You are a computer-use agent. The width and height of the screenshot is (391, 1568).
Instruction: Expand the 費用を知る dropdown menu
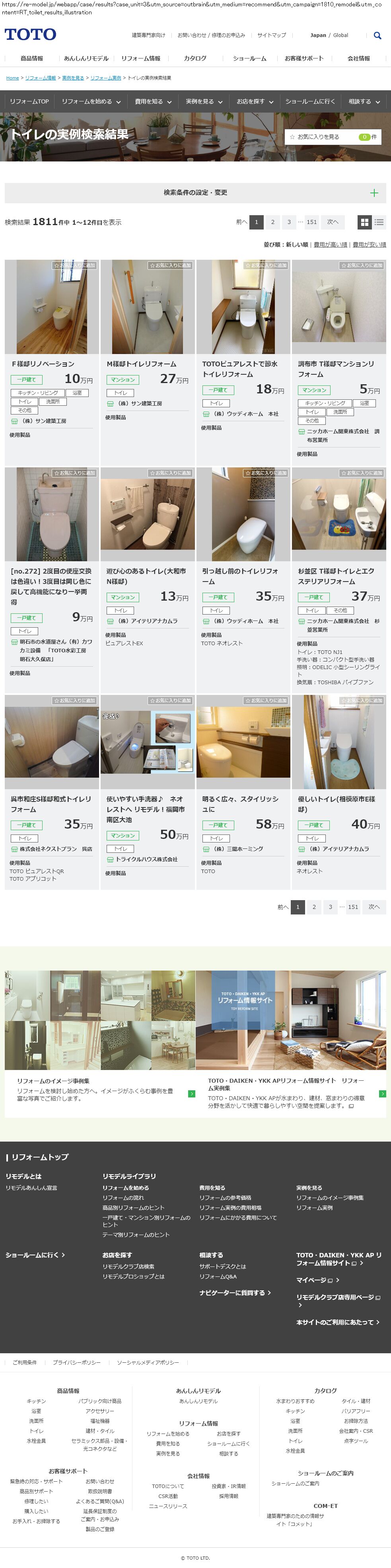coord(153,102)
